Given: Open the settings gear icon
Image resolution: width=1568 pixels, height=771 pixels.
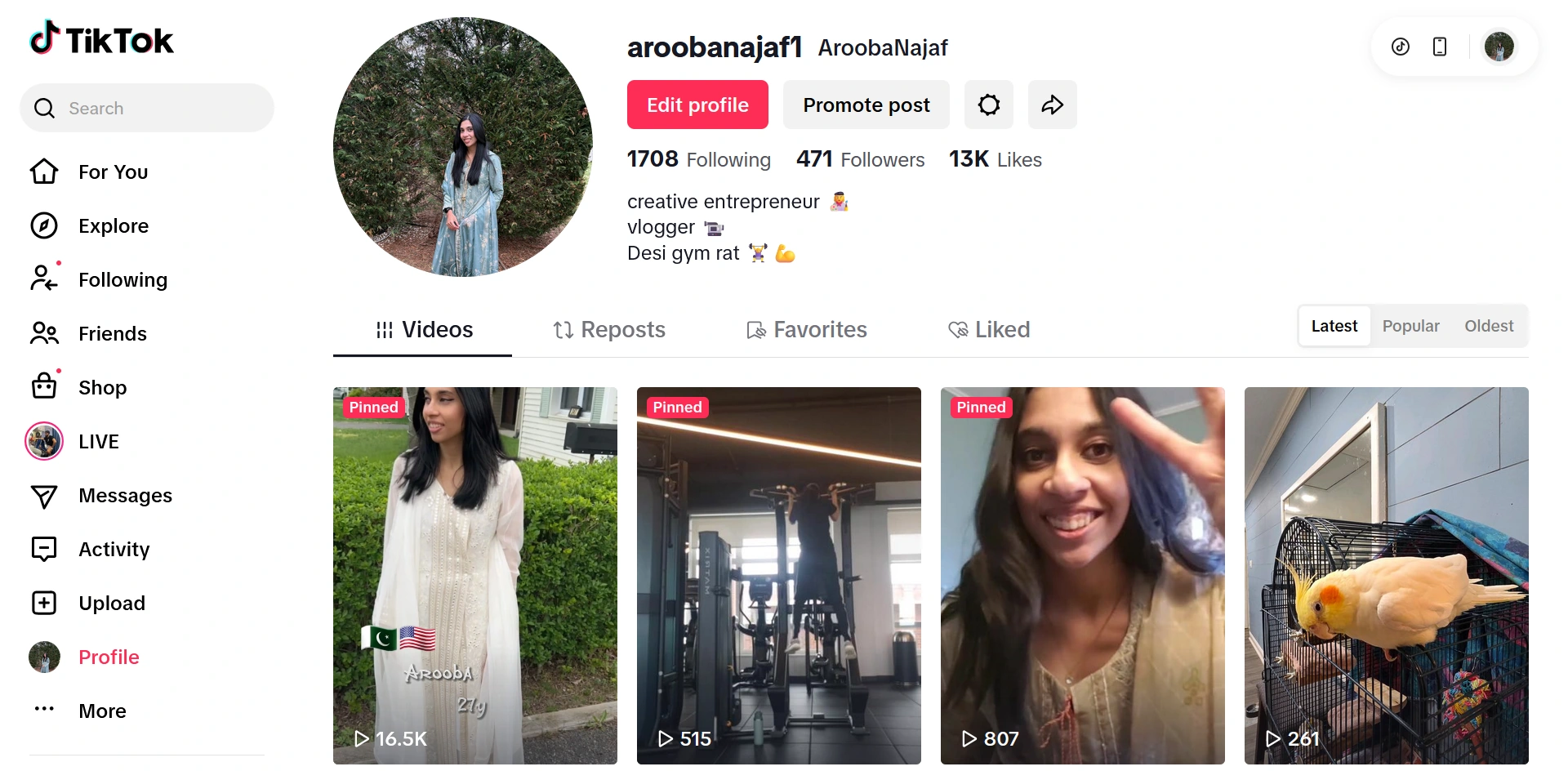Looking at the screenshot, I should [988, 105].
